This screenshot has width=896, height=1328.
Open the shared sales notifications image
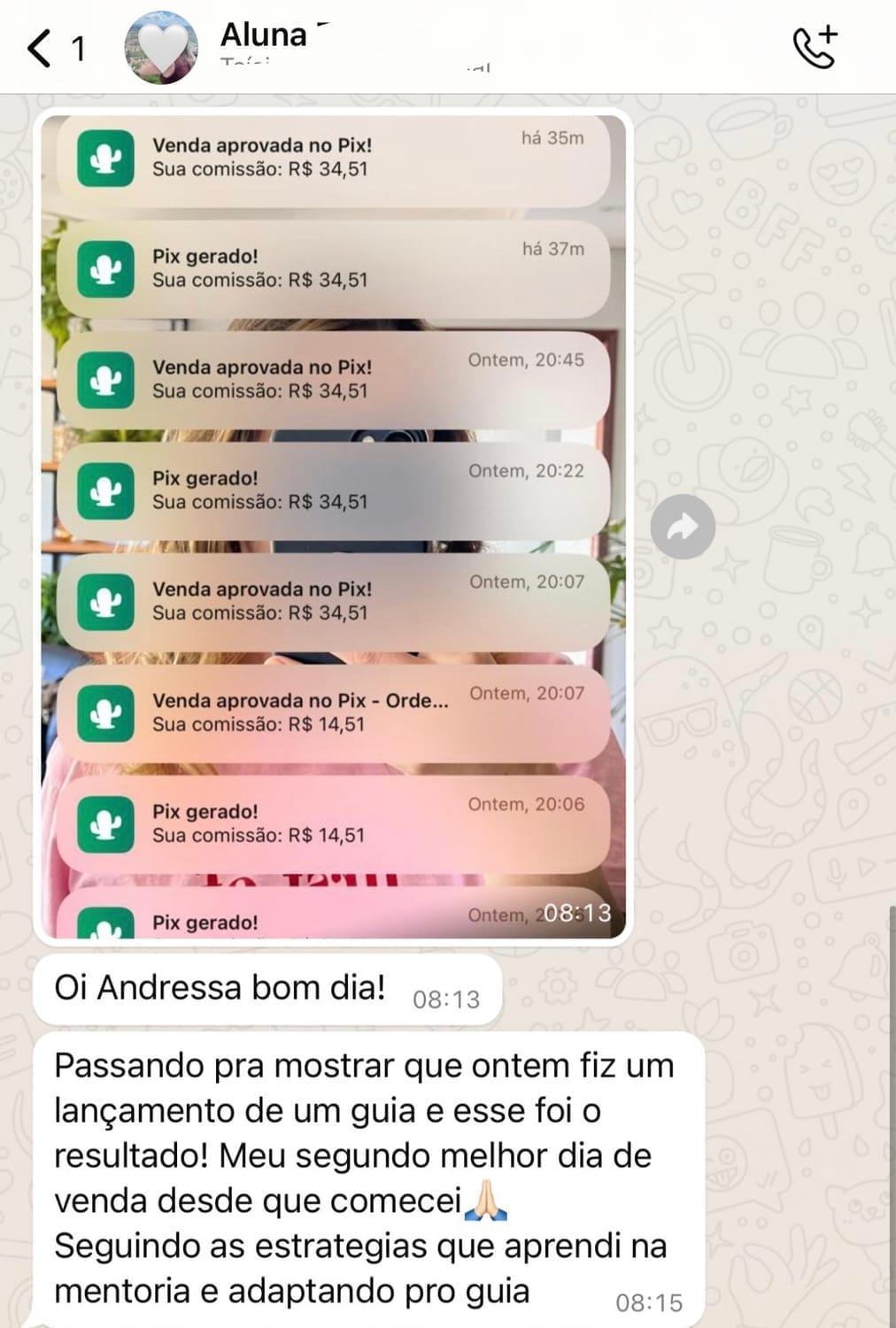(x=333, y=526)
